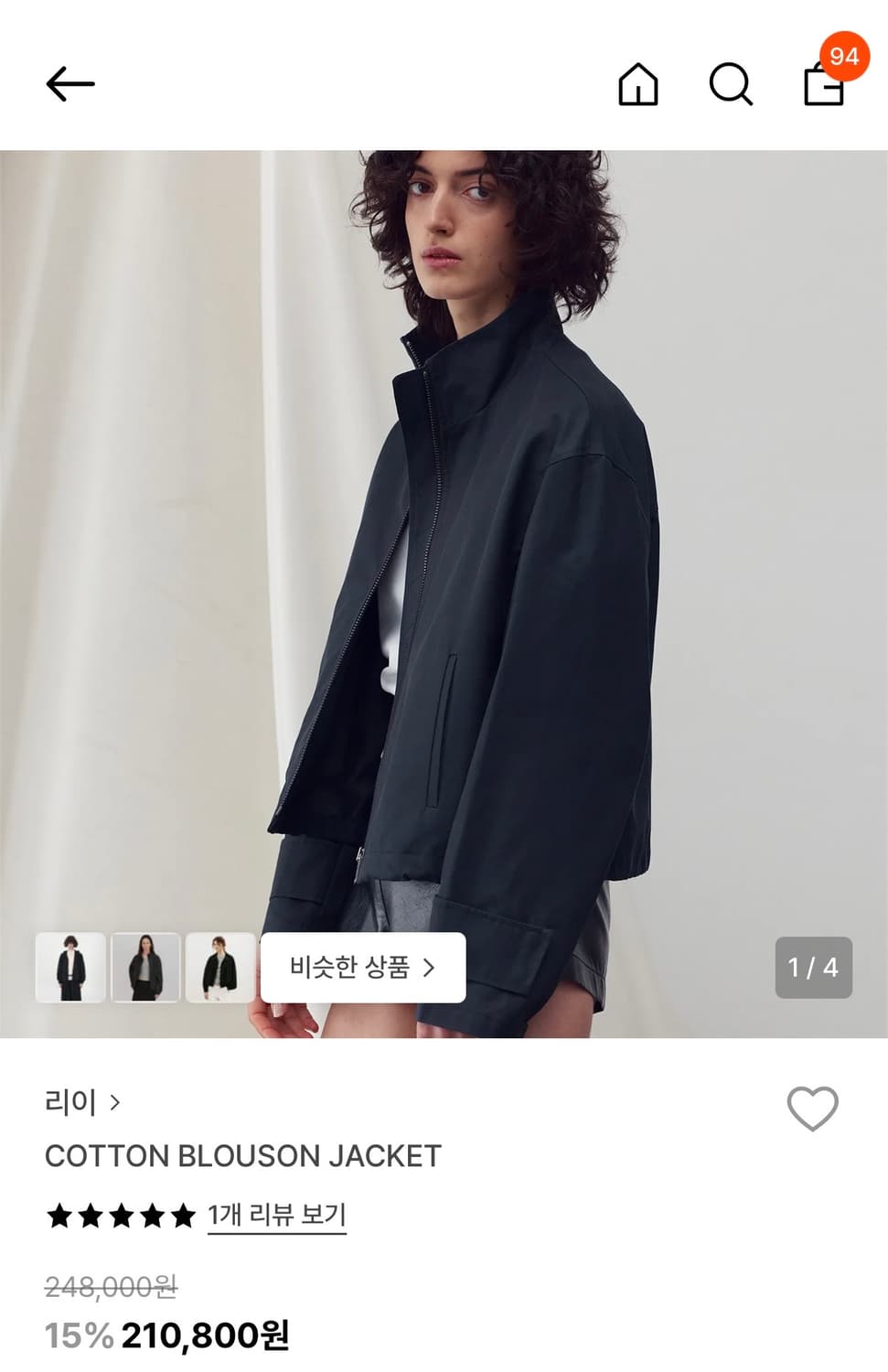
Task: Select the first black jacket thumbnail
Action: click(70, 968)
